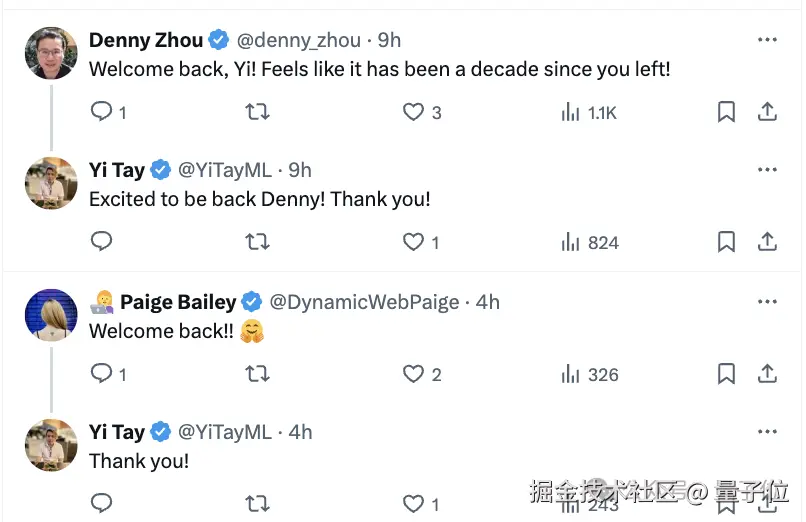Bookmark Yi Tay's "Excited to be back" reply
This screenshot has height=522, width=806.
coord(727,242)
